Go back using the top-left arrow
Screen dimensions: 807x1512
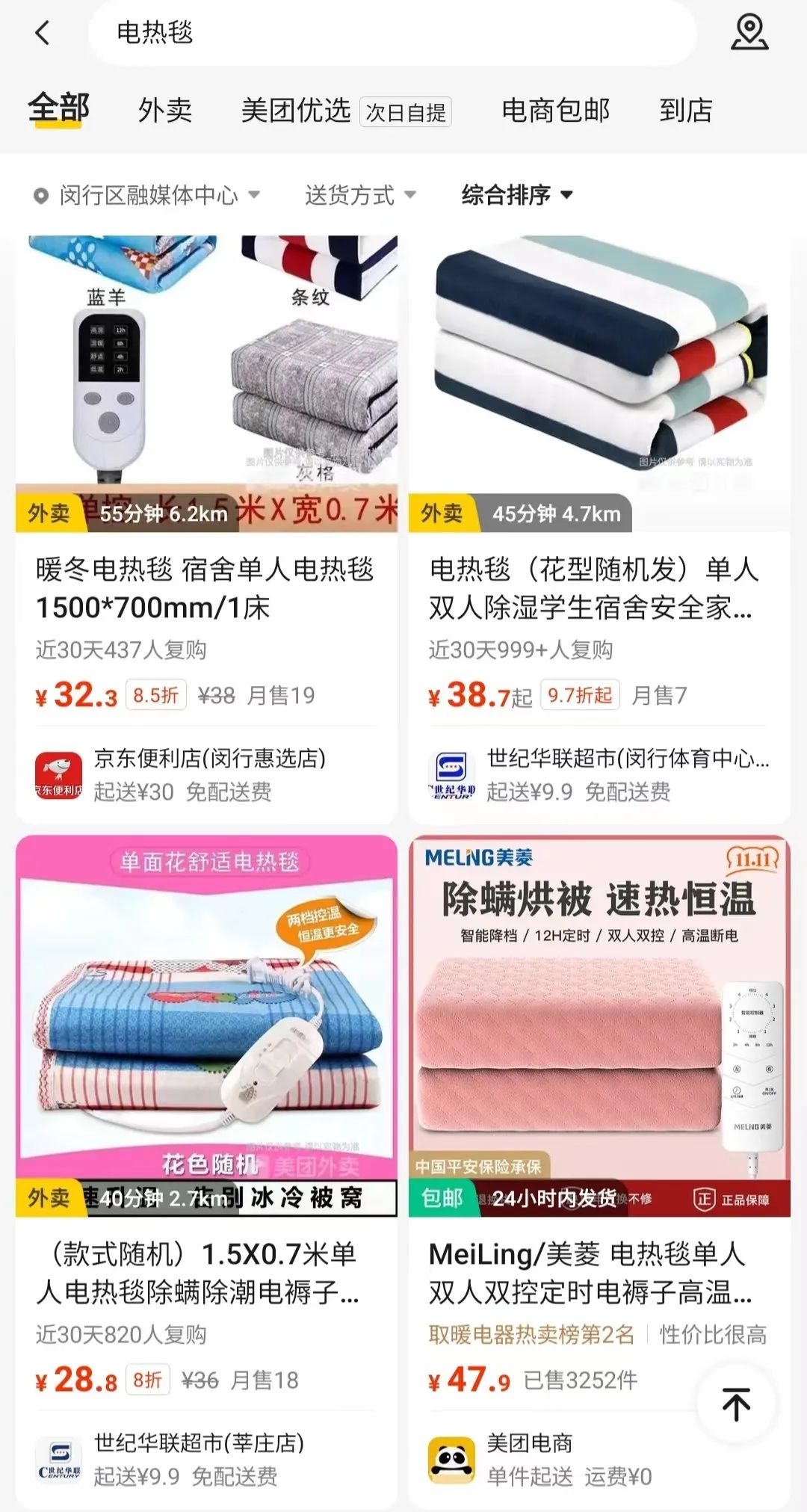[43, 33]
